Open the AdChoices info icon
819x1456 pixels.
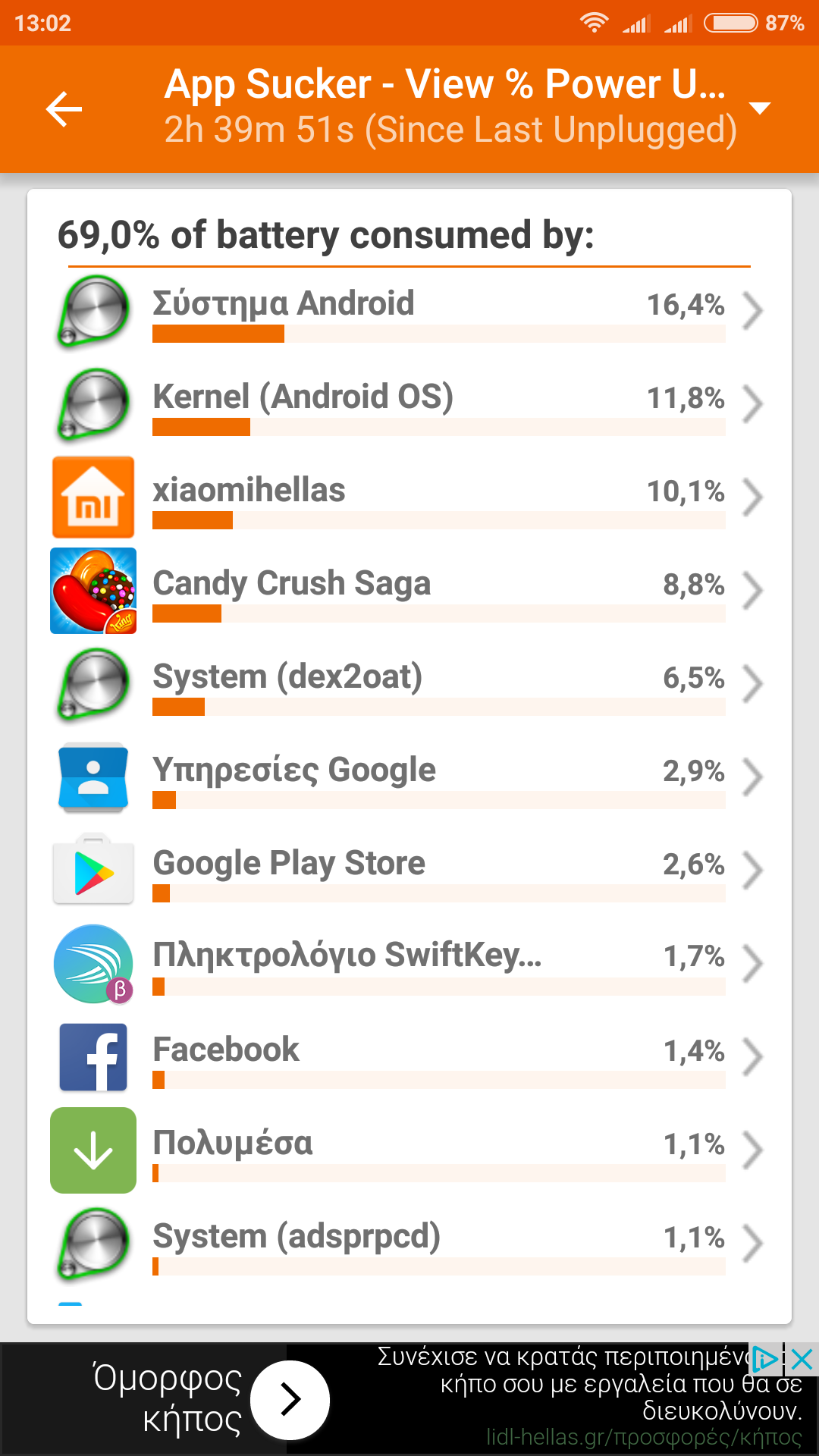coord(766,1359)
